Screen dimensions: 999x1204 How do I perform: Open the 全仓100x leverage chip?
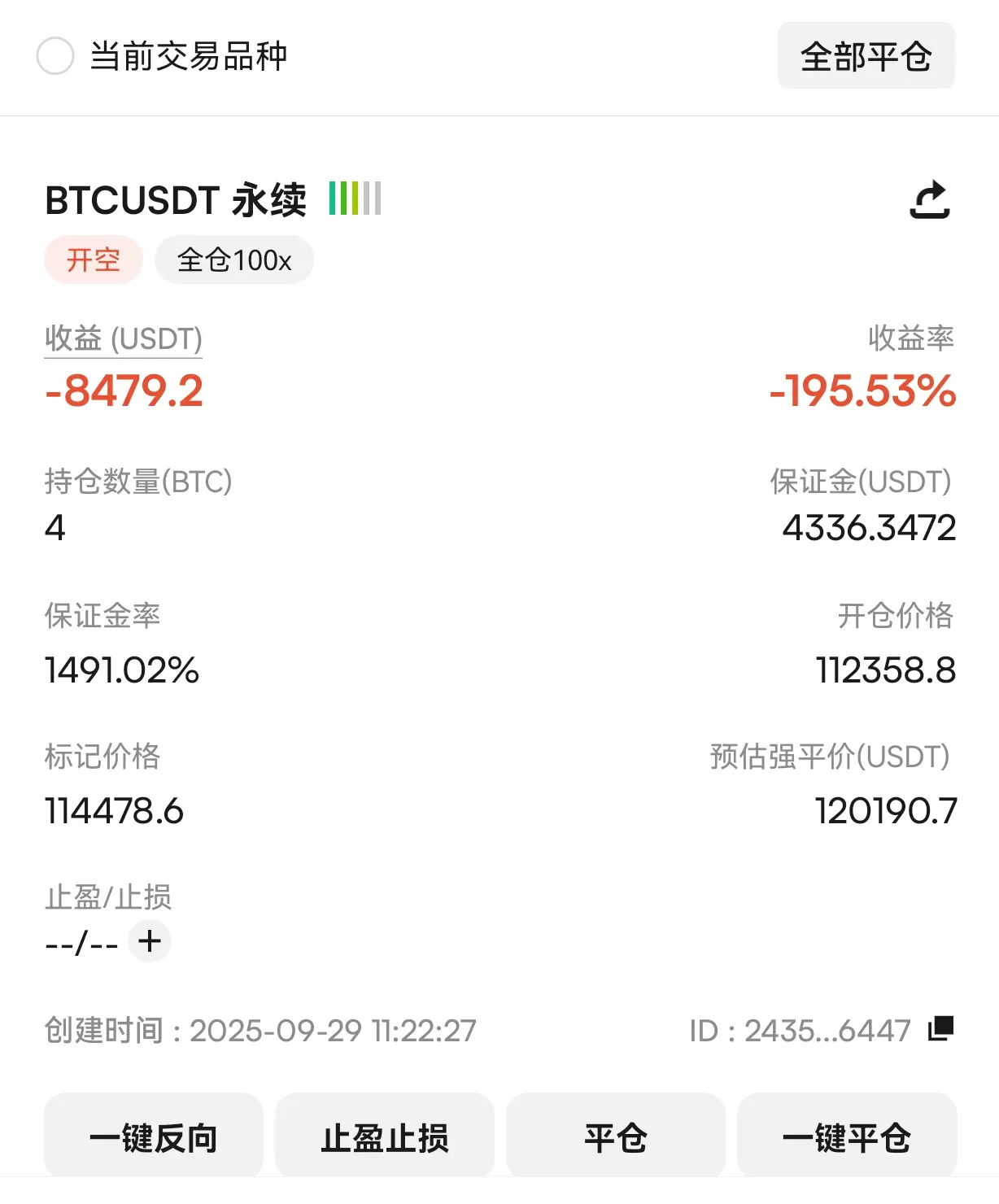tap(234, 260)
